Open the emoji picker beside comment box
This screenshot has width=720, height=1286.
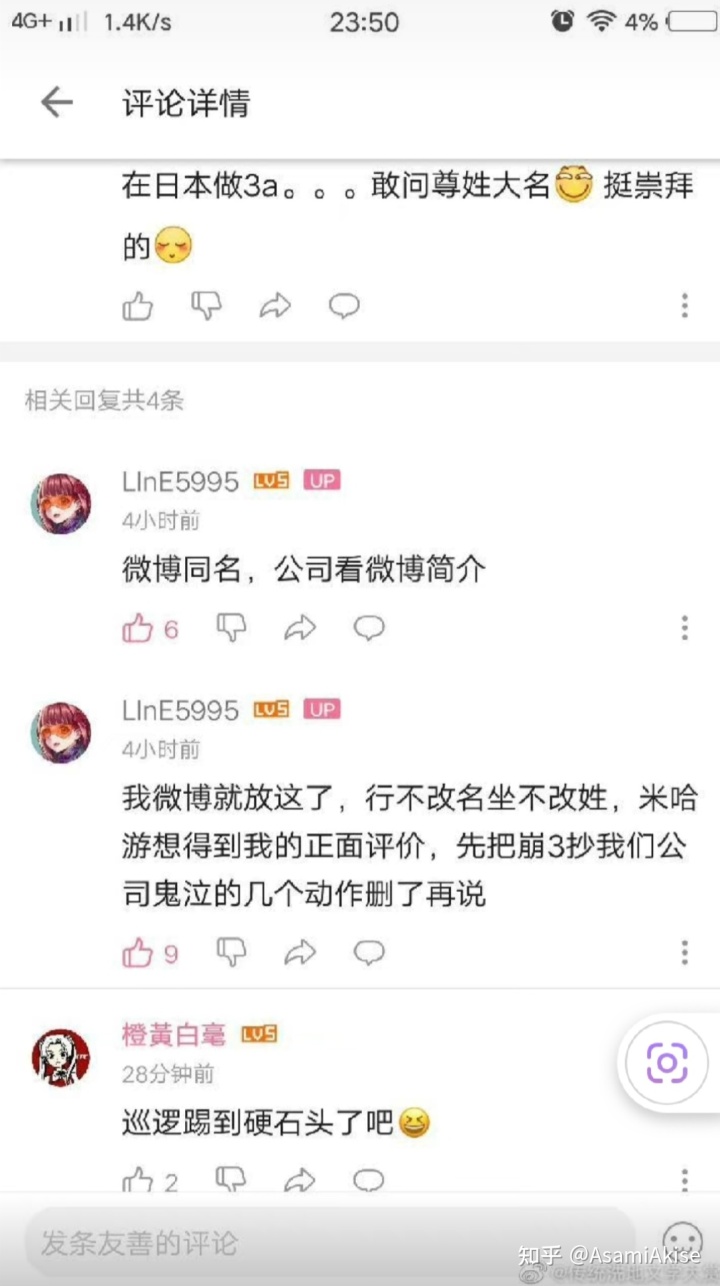683,1242
